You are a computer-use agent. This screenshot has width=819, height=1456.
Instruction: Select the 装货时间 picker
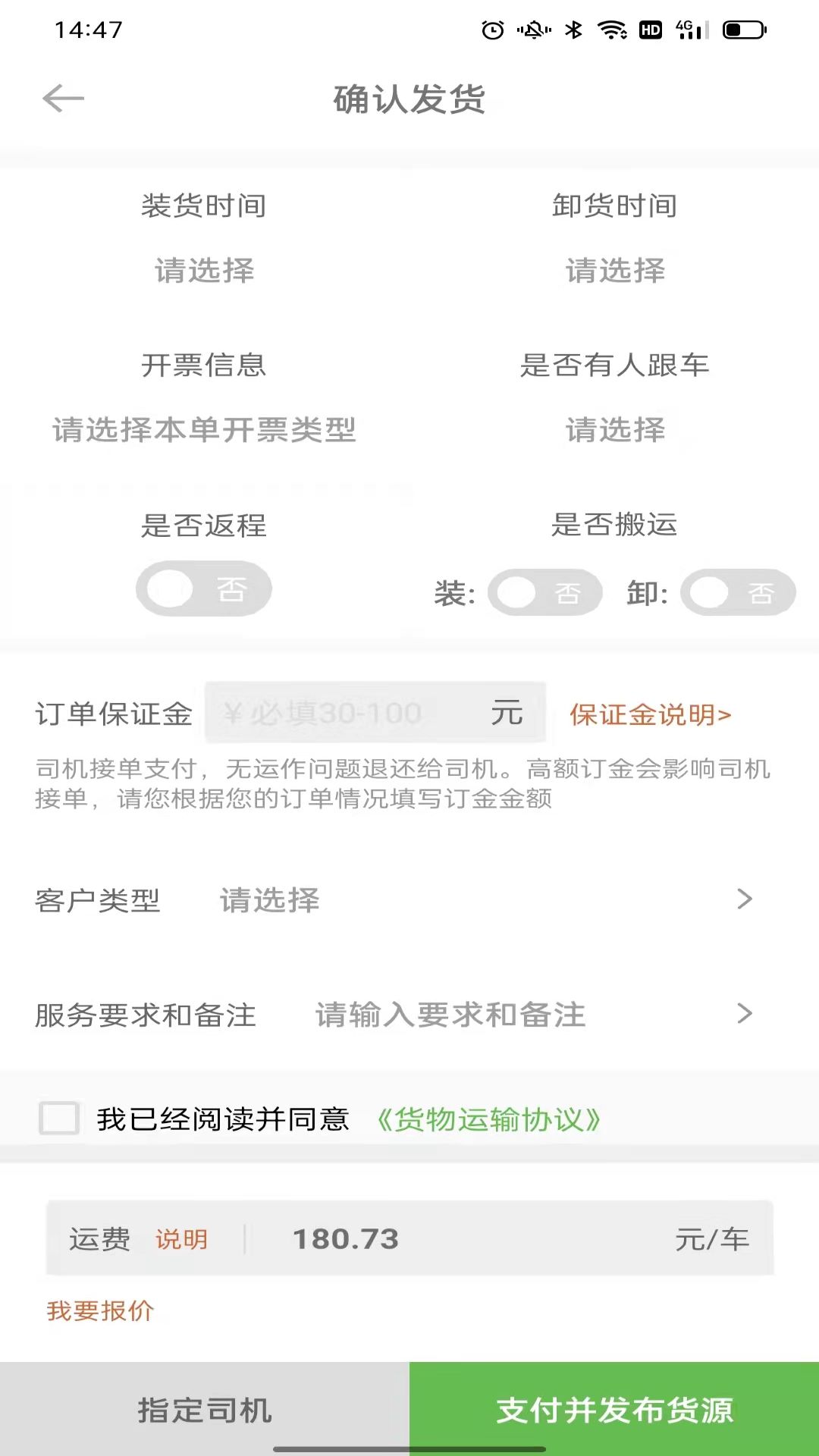(202, 272)
